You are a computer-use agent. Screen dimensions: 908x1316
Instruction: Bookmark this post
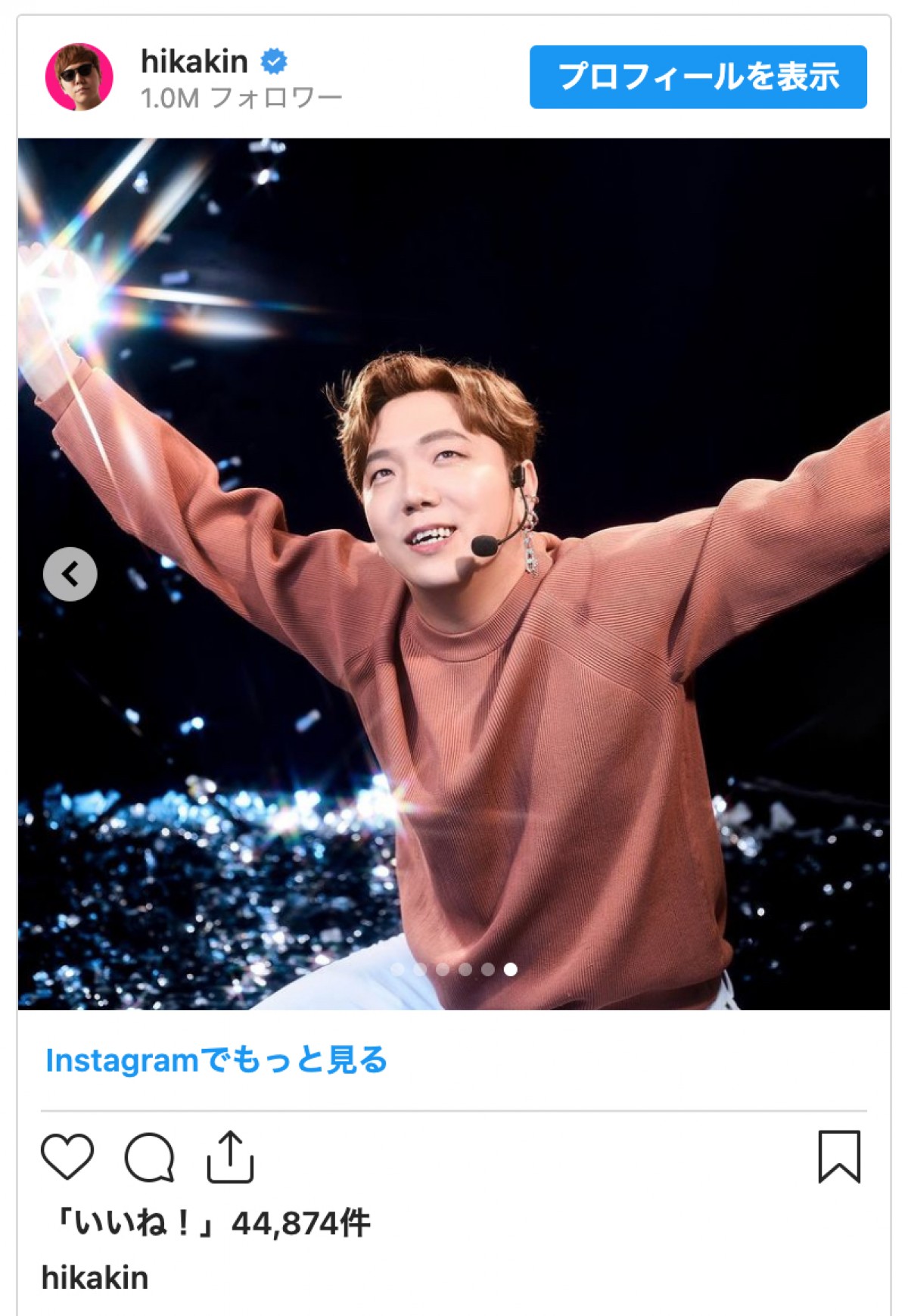point(839,1156)
